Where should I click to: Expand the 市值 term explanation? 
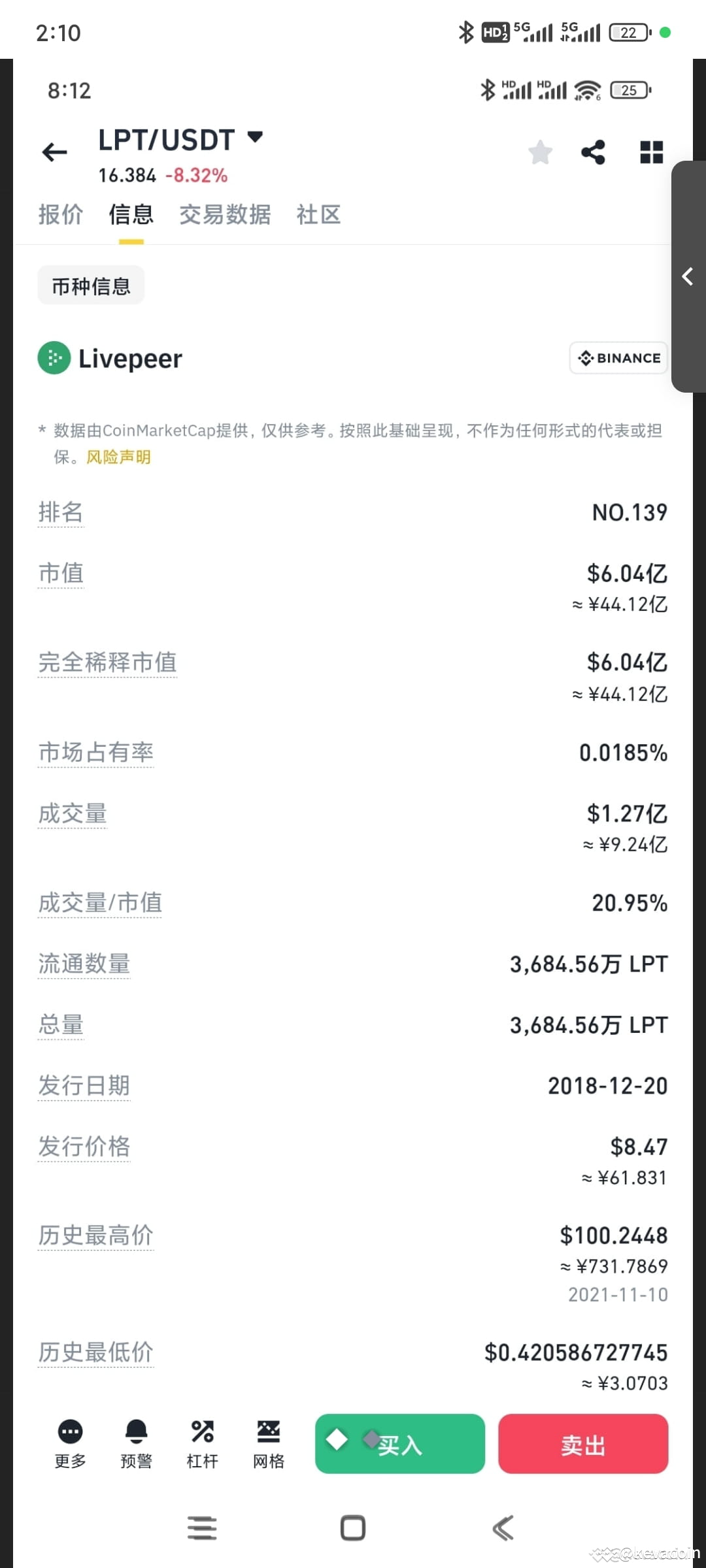tap(61, 574)
